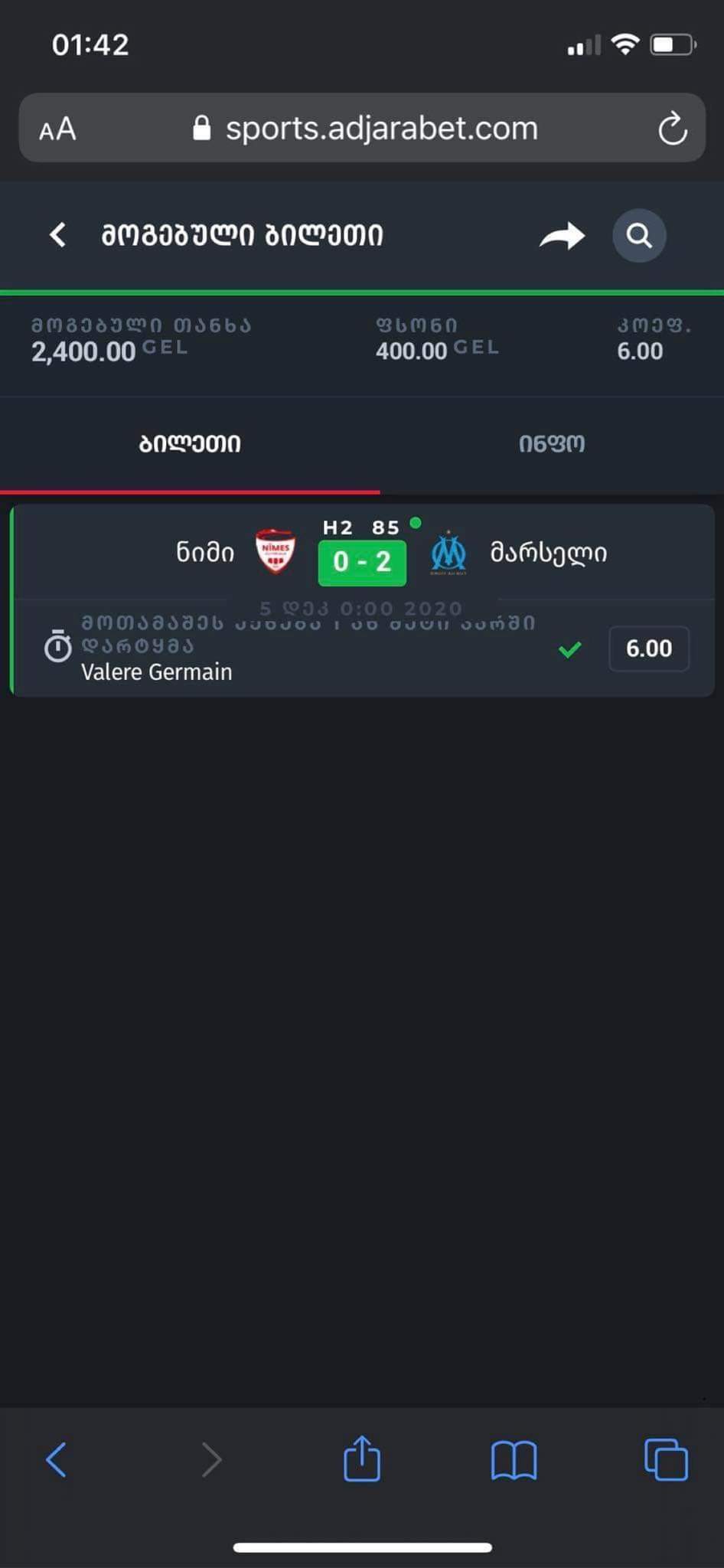
Task: Show all open Safari tabs
Action: coord(666,1459)
